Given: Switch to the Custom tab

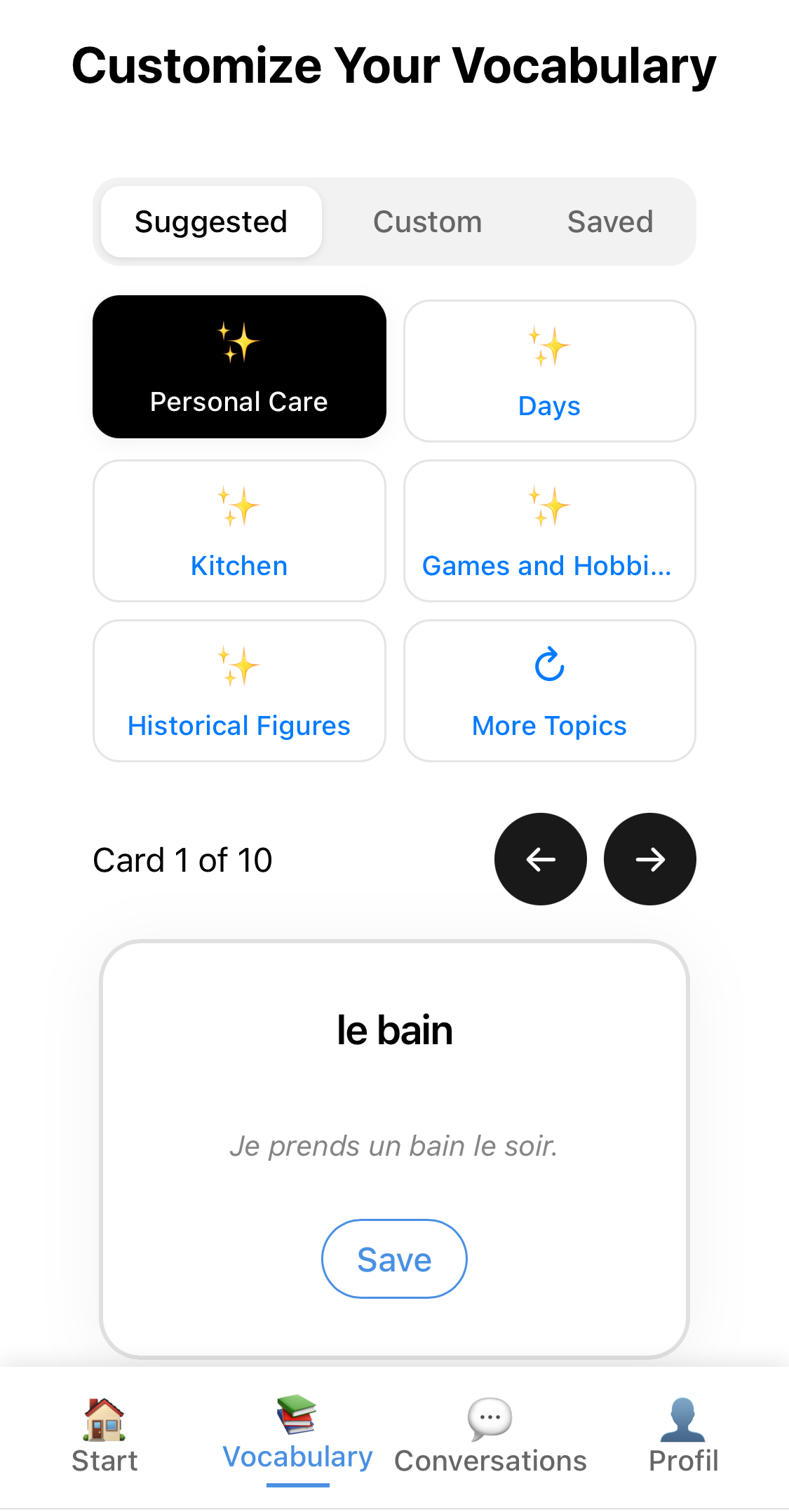Looking at the screenshot, I should tap(427, 222).
